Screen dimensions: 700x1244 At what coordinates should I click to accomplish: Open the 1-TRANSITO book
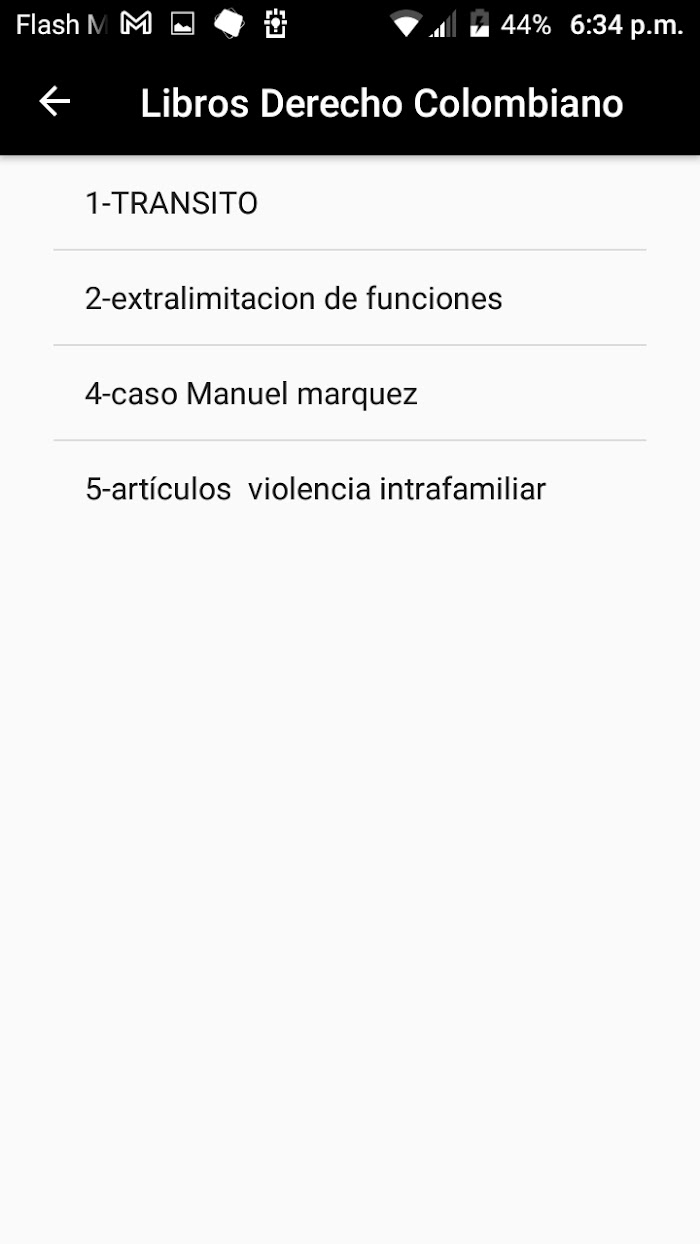pos(350,203)
